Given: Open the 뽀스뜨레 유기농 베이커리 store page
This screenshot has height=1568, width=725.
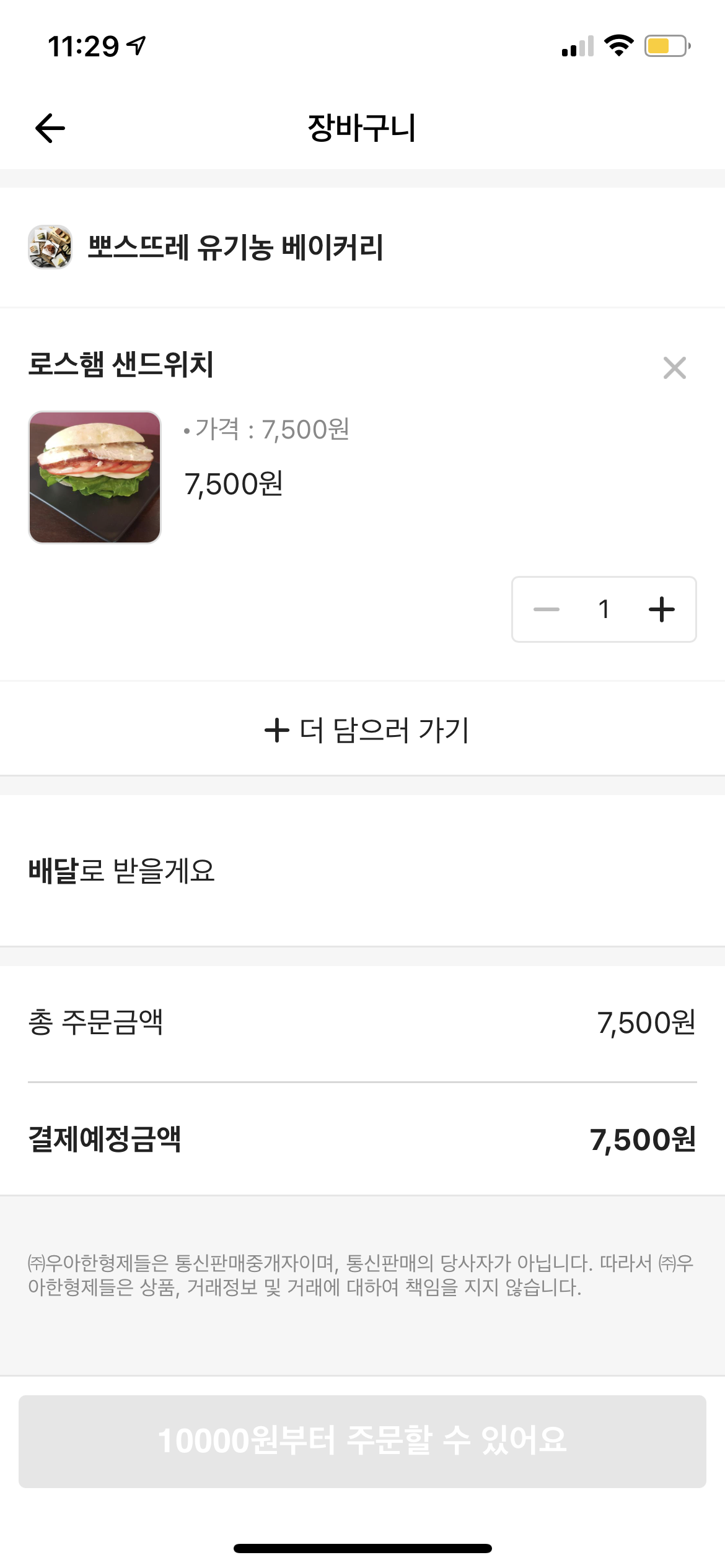Looking at the screenshot, I should click(235, 247).
